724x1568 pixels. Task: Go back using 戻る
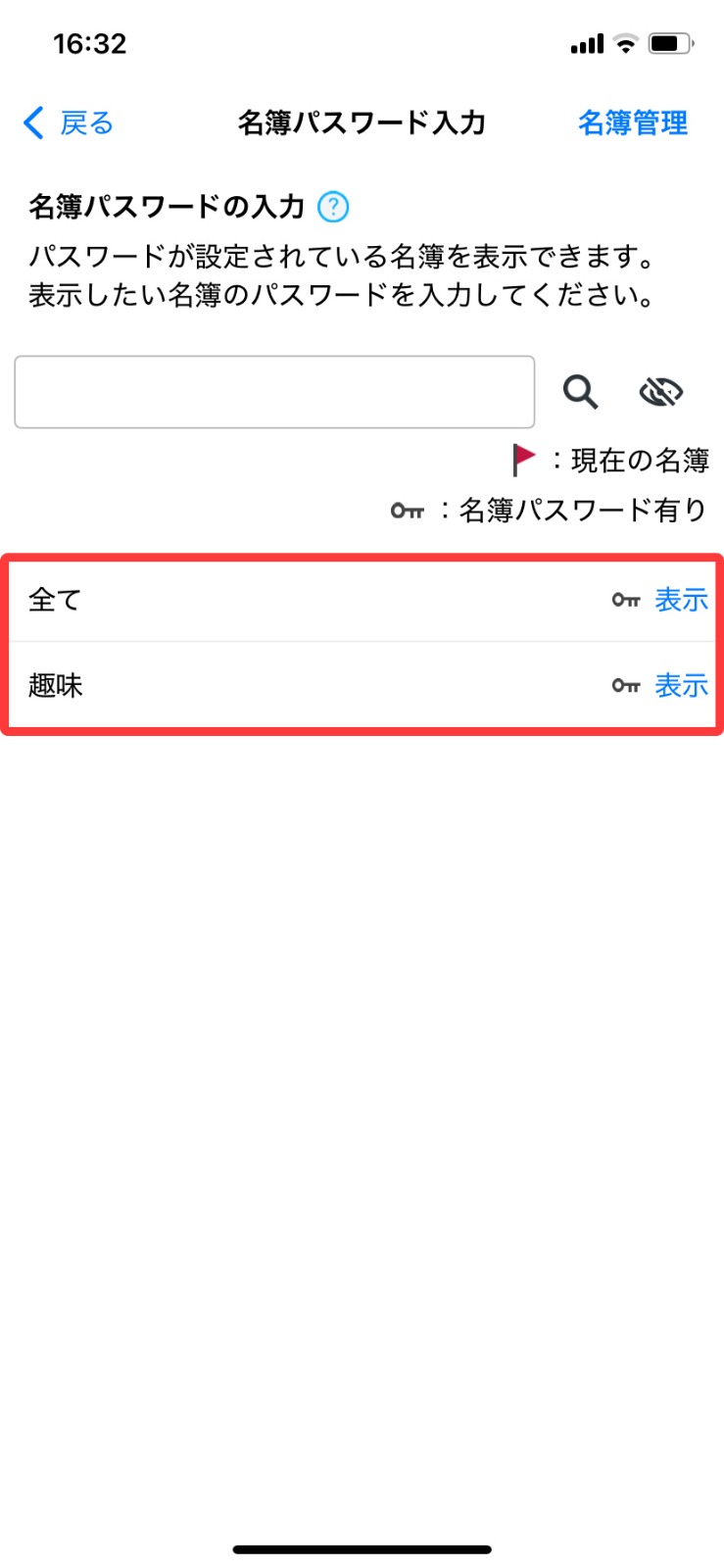[68, 122]
